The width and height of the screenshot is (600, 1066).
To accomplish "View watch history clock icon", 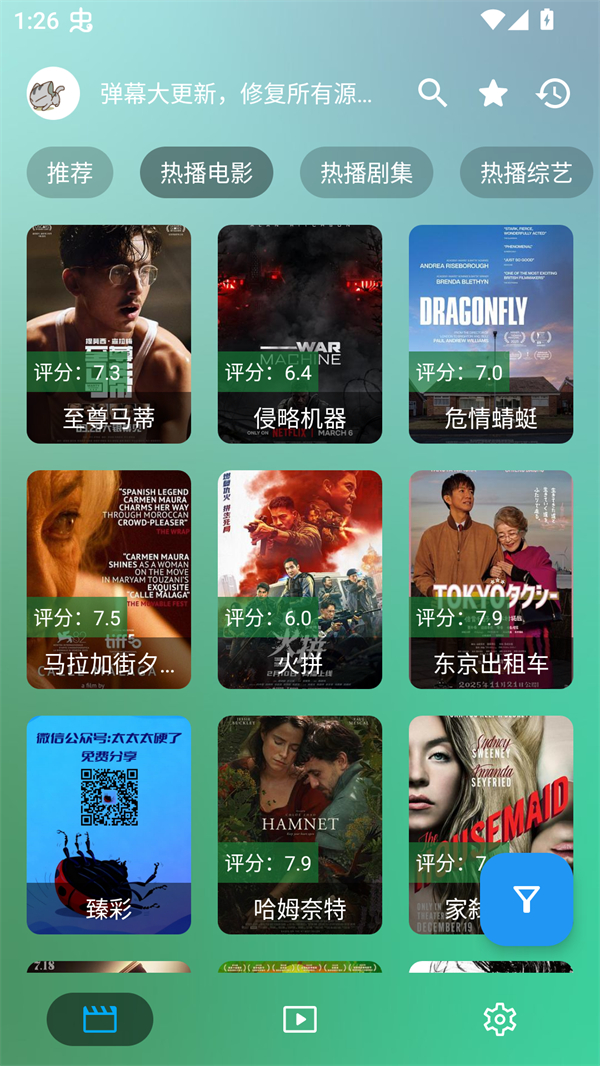I will [553, 94].
